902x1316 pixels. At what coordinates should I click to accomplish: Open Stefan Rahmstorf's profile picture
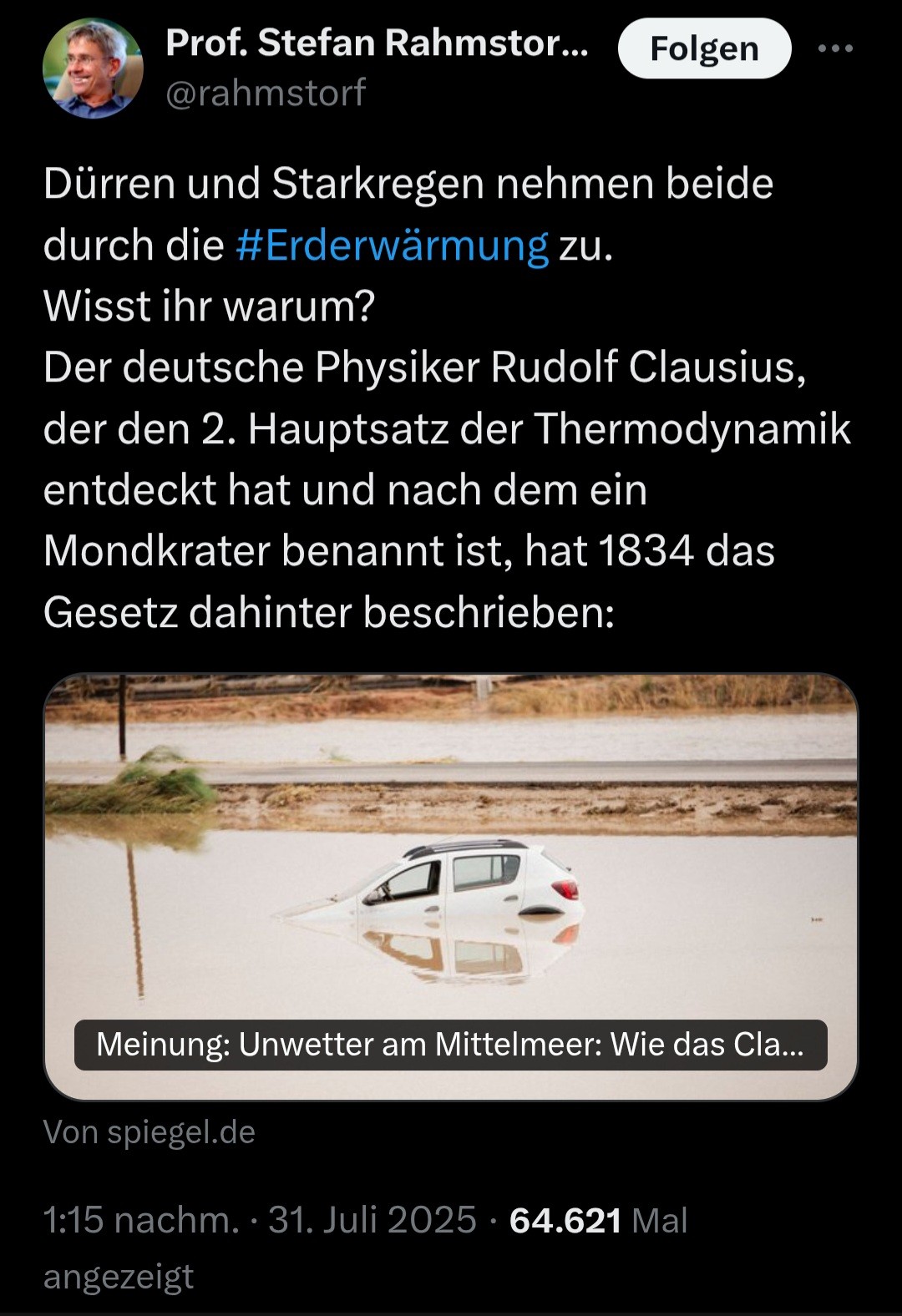[x=93, y=68]
